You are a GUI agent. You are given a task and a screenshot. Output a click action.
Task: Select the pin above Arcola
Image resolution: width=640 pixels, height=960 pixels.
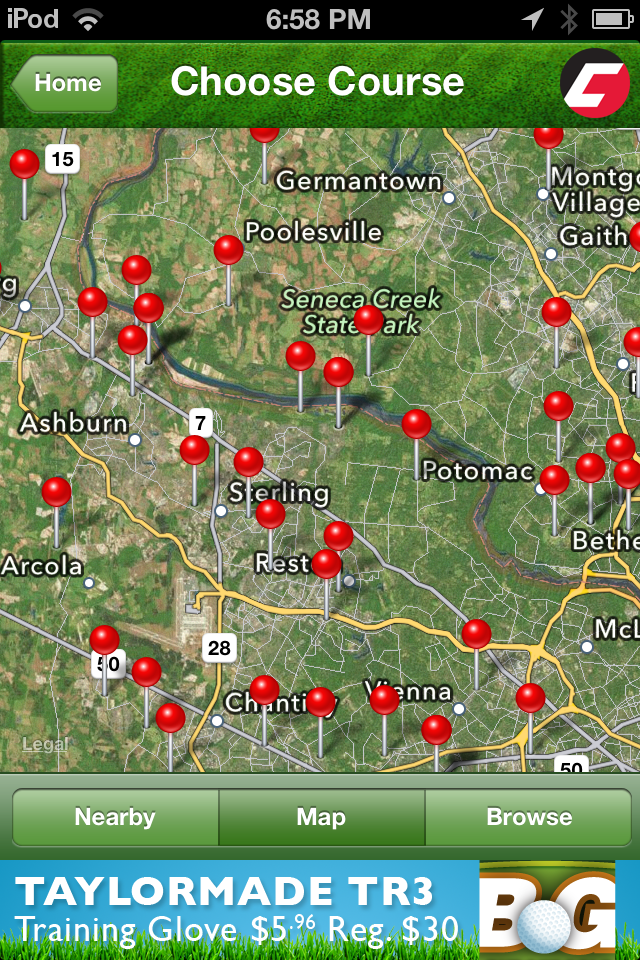point(57,492)
